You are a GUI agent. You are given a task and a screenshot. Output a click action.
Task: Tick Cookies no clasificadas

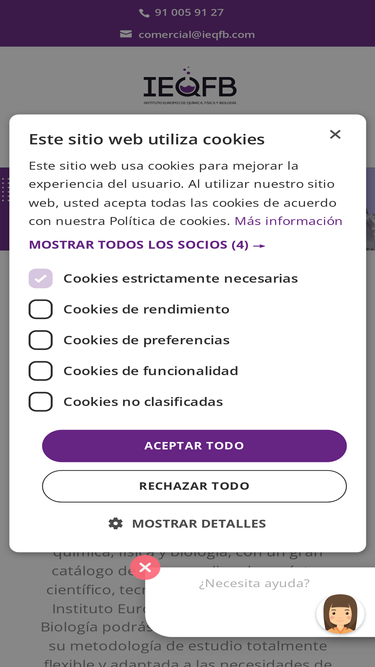(41, 402)
